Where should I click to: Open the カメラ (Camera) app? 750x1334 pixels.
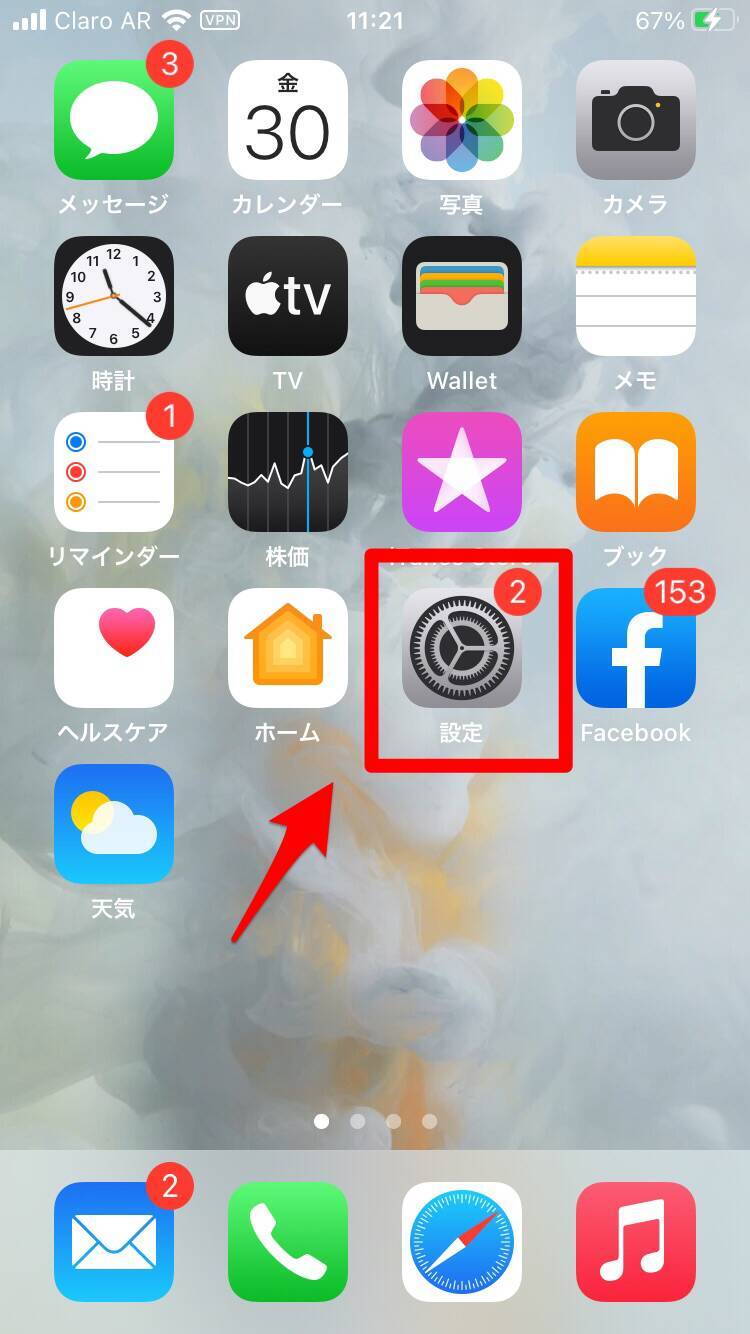[636, 120]
